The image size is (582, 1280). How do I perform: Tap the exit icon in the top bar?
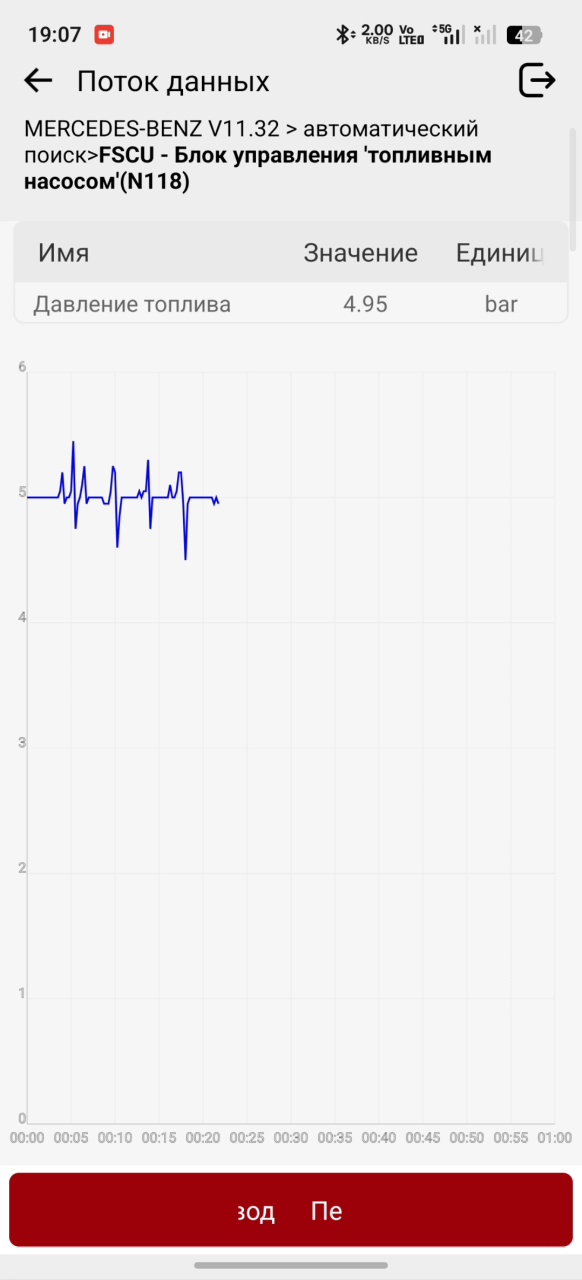537,81
